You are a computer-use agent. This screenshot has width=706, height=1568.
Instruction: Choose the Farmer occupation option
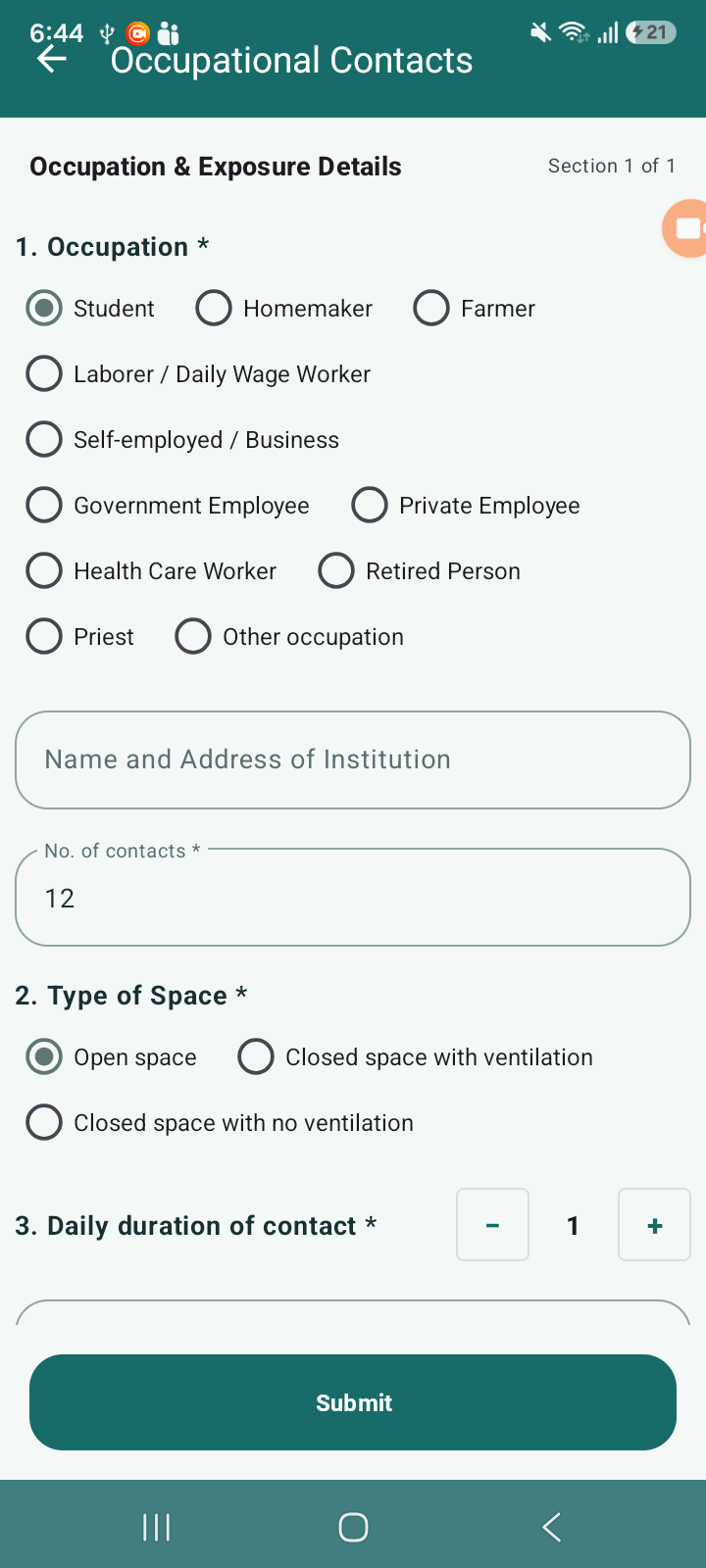[475, 309]
